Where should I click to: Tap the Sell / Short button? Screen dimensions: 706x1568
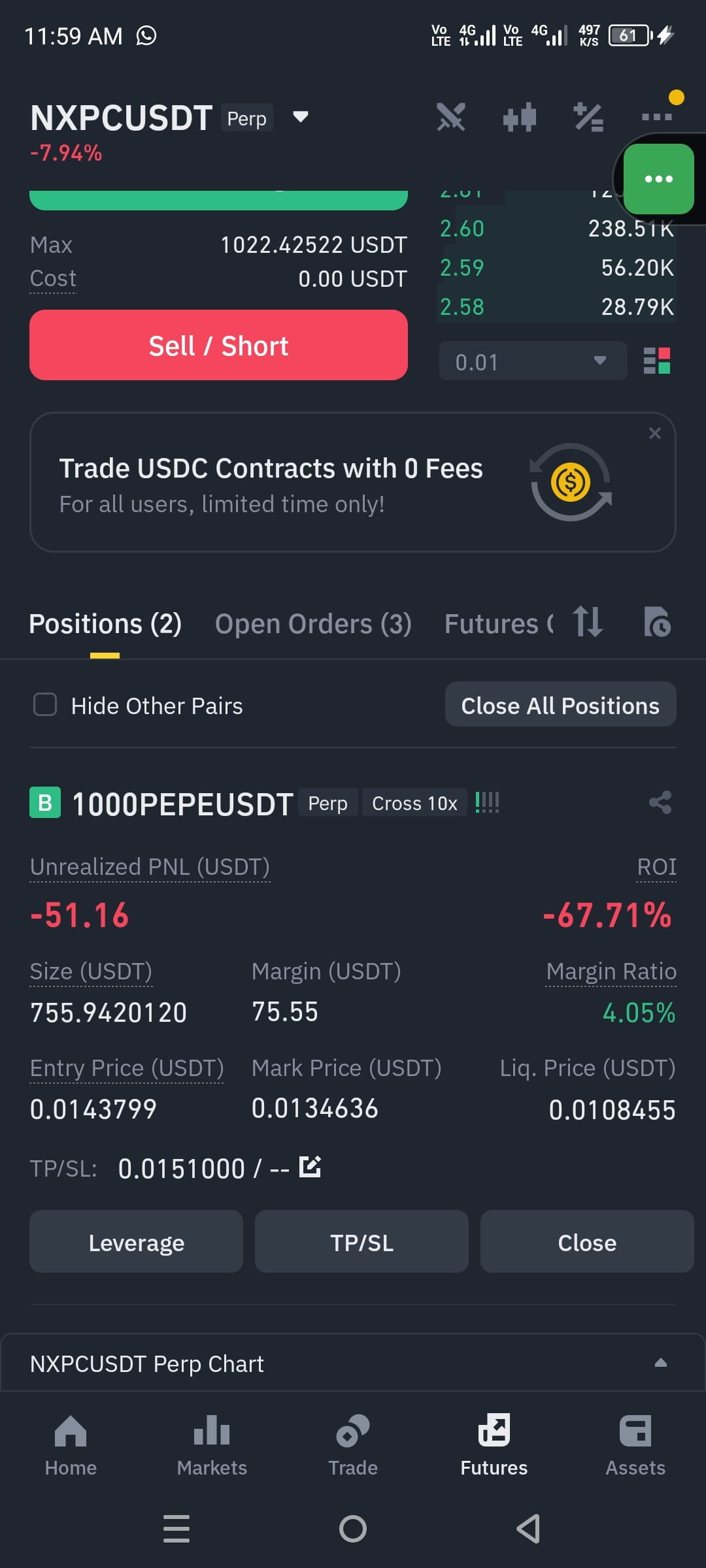pyautogui.click(x=218, y=345)
